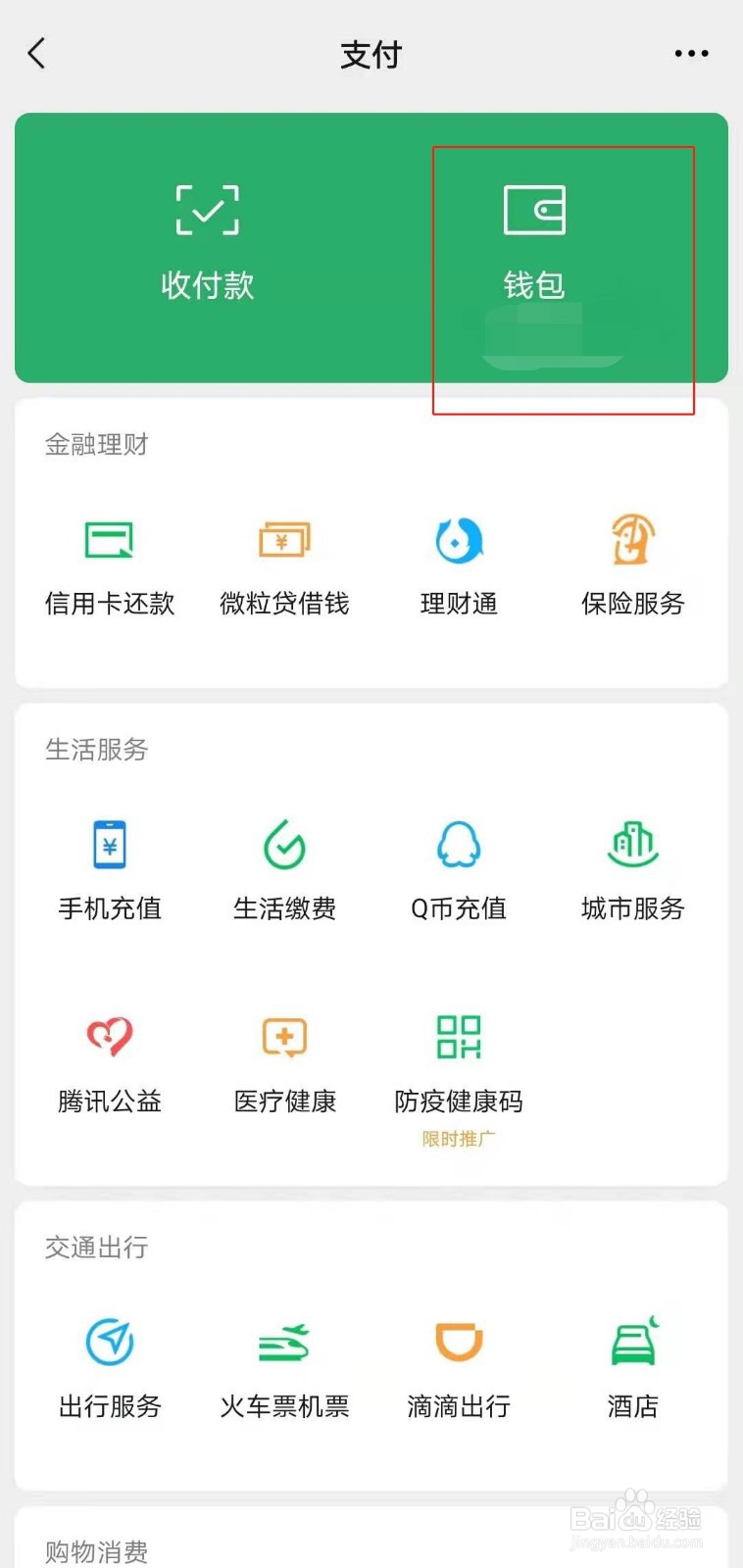743x1568 pixels.
Task: Open the three-dot overflow menu
Action: (x=691, y=54)
